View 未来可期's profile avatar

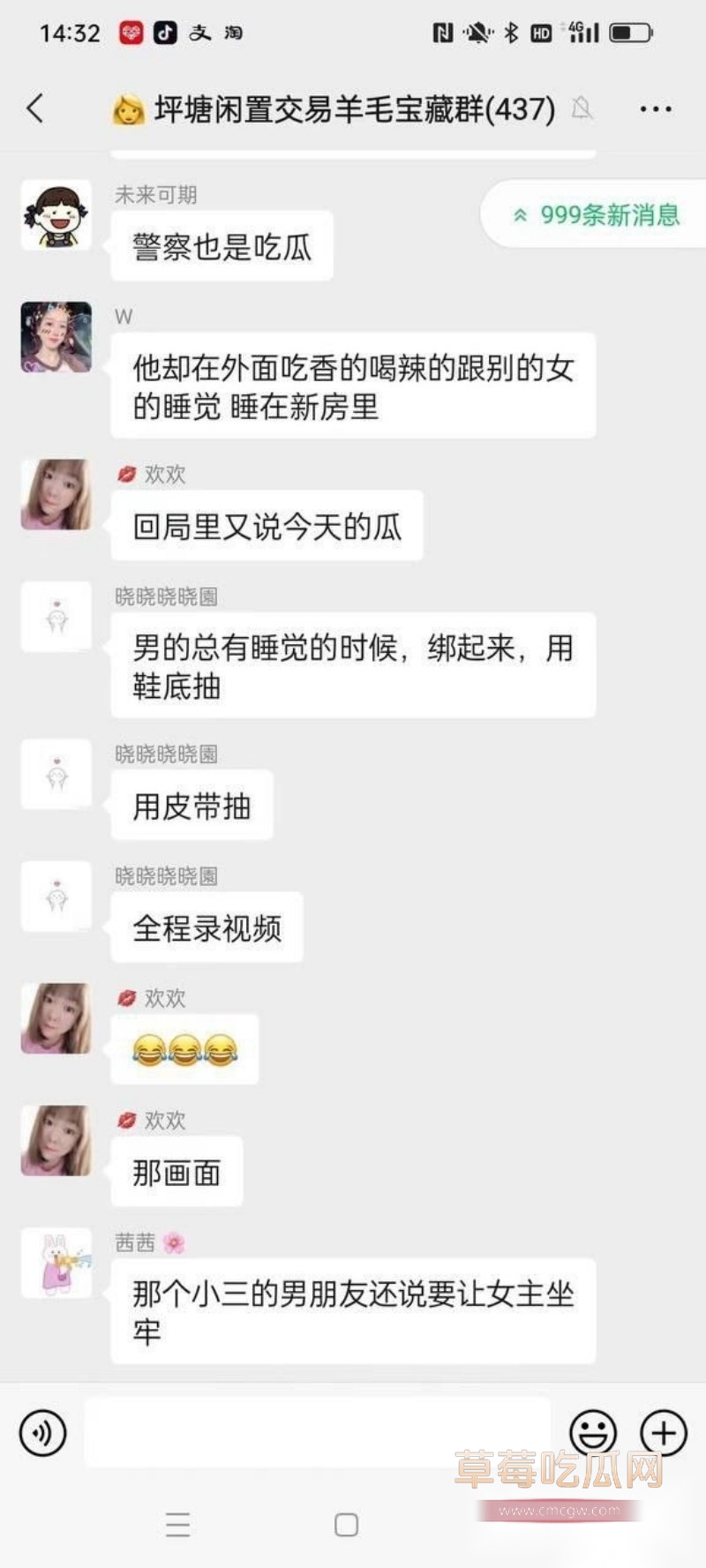[56, 215]
